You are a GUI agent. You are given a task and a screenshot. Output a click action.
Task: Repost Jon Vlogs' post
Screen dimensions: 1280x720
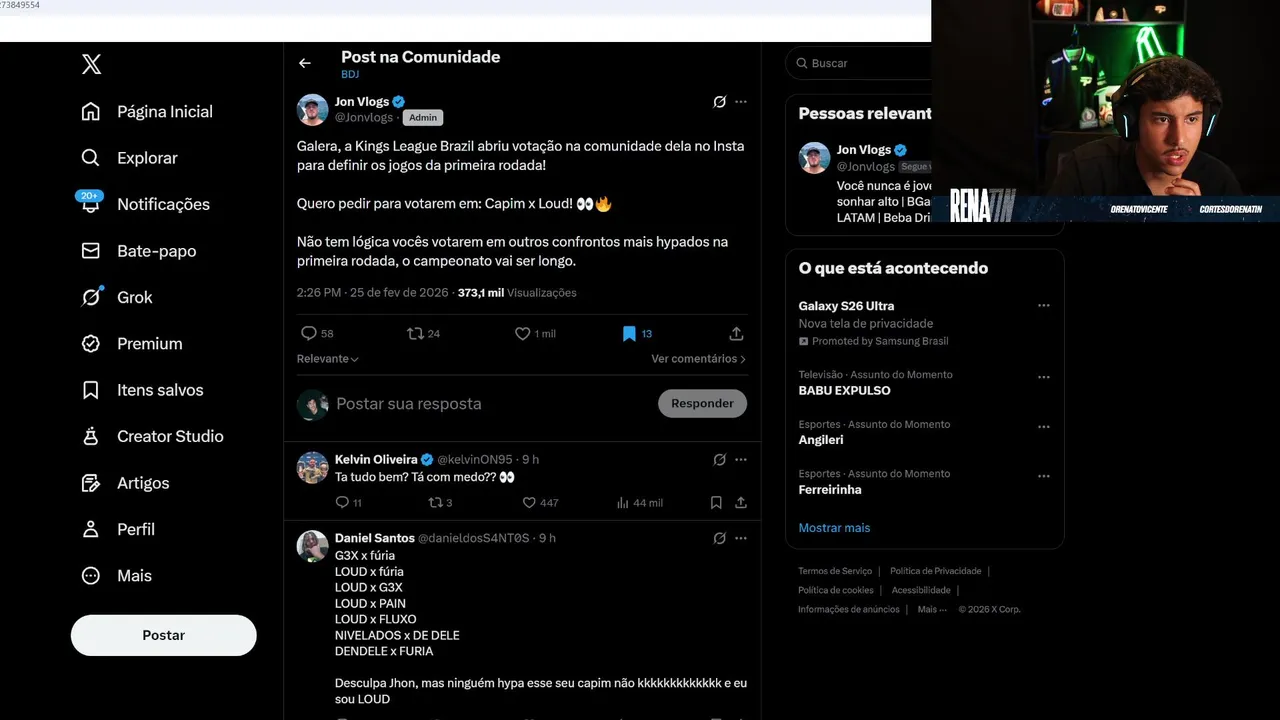pyautogui.click(x=415, y=333)
